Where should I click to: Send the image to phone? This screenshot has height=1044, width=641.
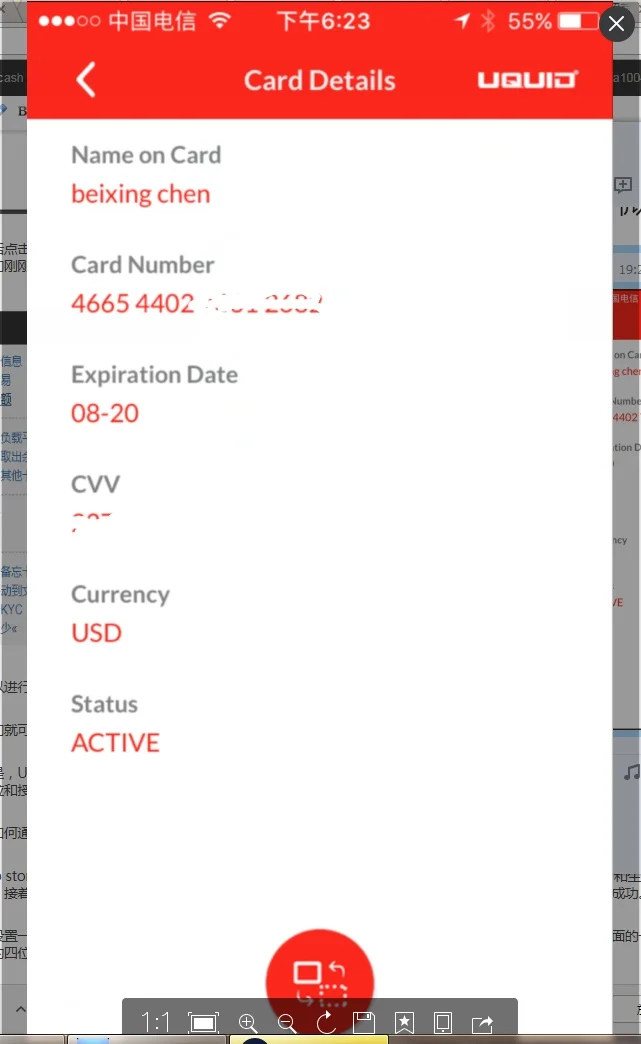(x=443, y=1022)
